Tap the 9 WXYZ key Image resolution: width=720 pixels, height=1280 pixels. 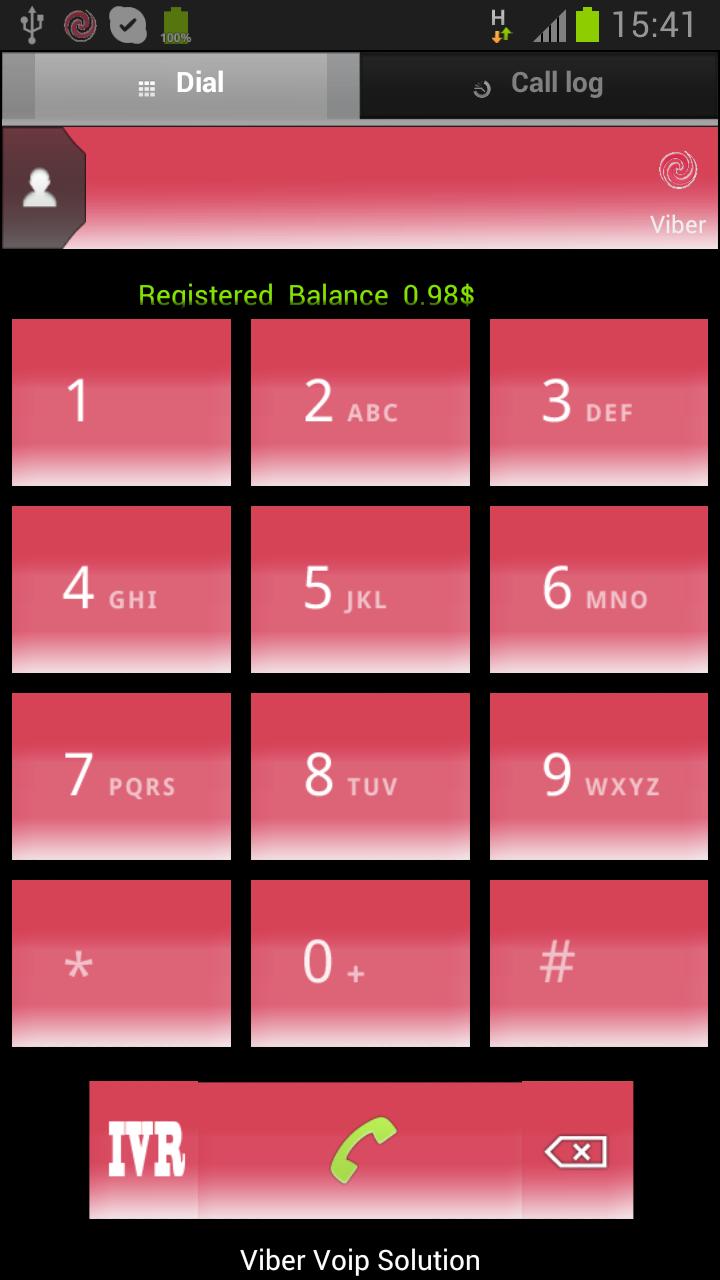click(x=598, y=776)
